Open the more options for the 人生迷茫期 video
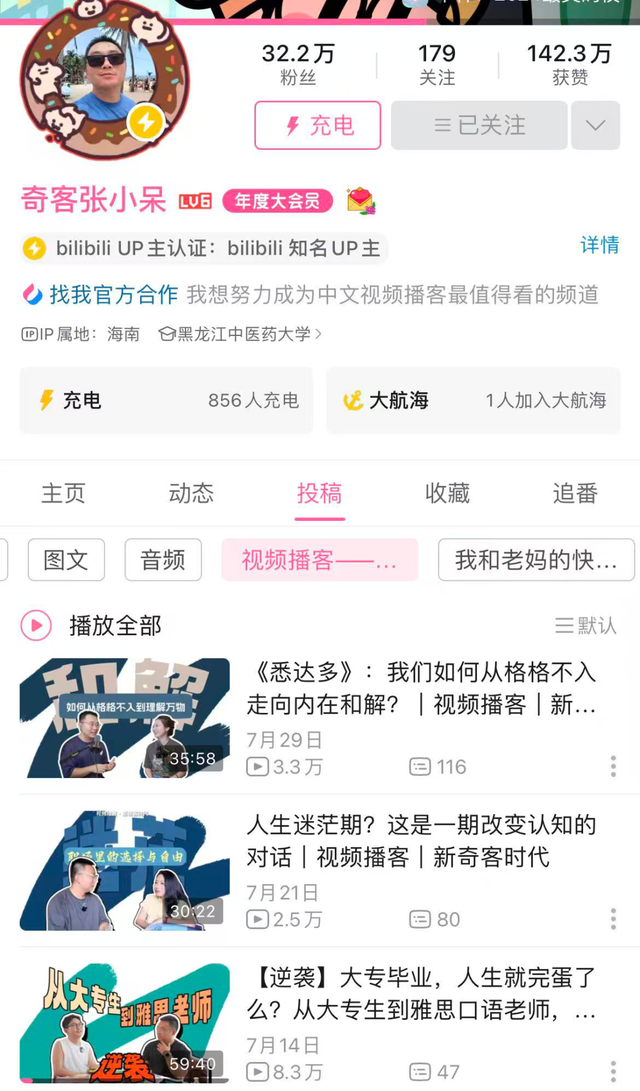 coord(613,919)
